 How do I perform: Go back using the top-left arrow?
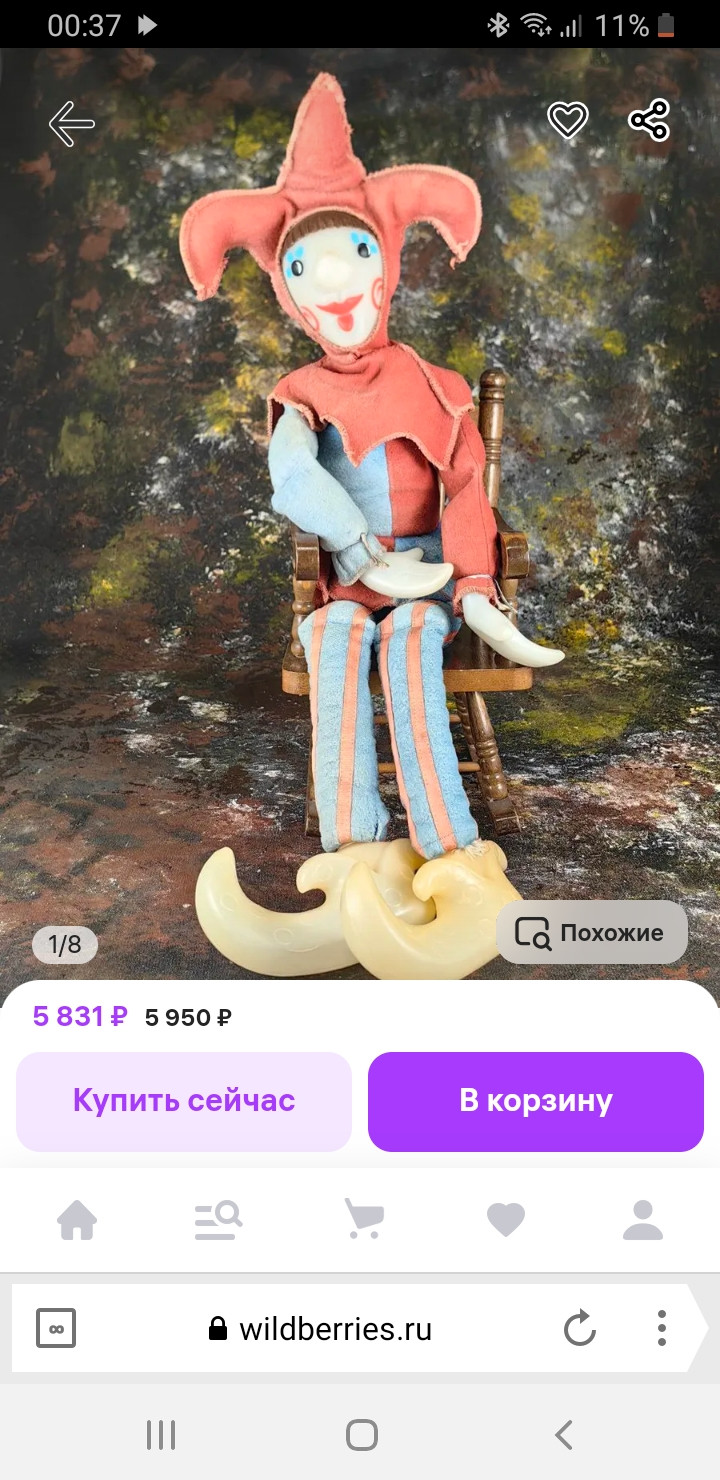coord(71,123)
